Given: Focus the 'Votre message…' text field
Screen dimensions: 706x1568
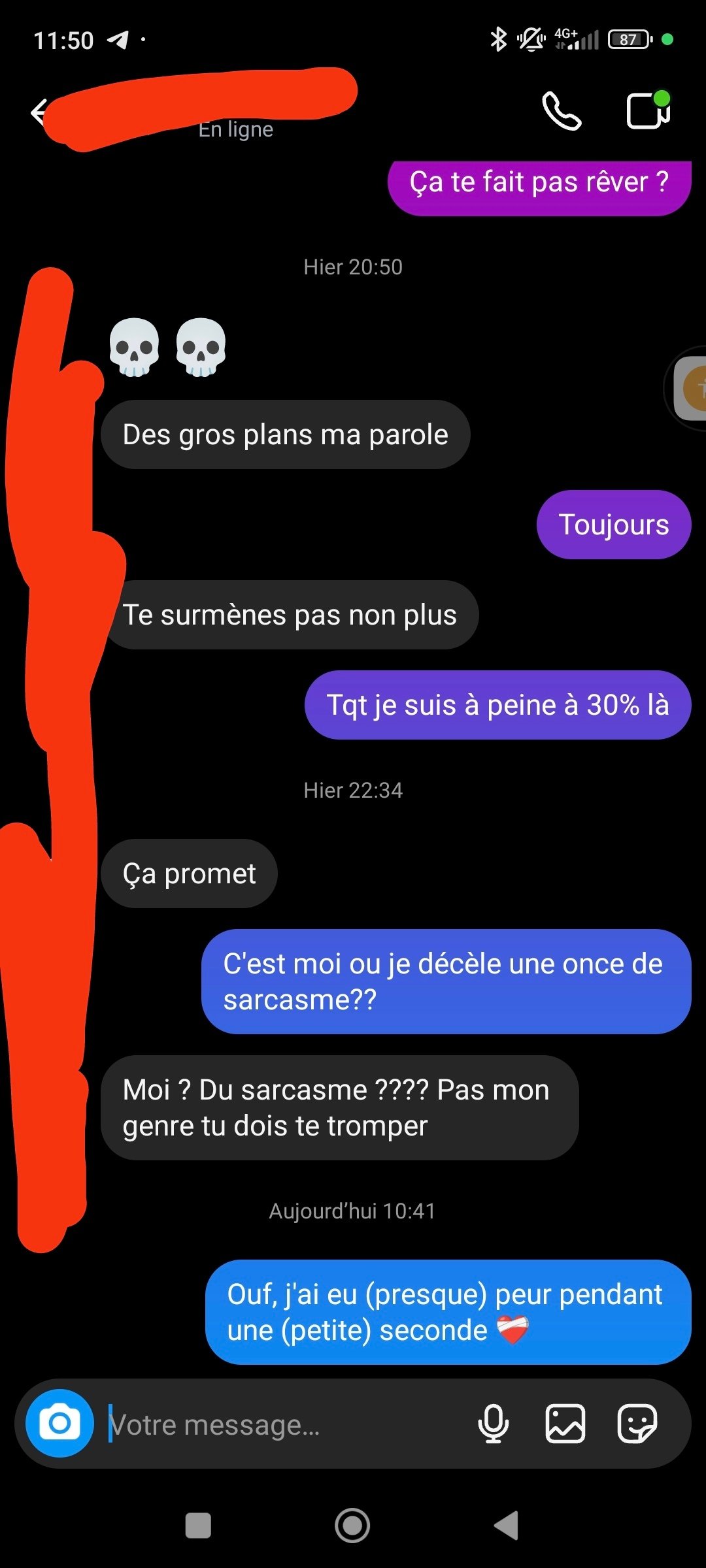Looking at the screenshot, I should tap(286, 1425).
